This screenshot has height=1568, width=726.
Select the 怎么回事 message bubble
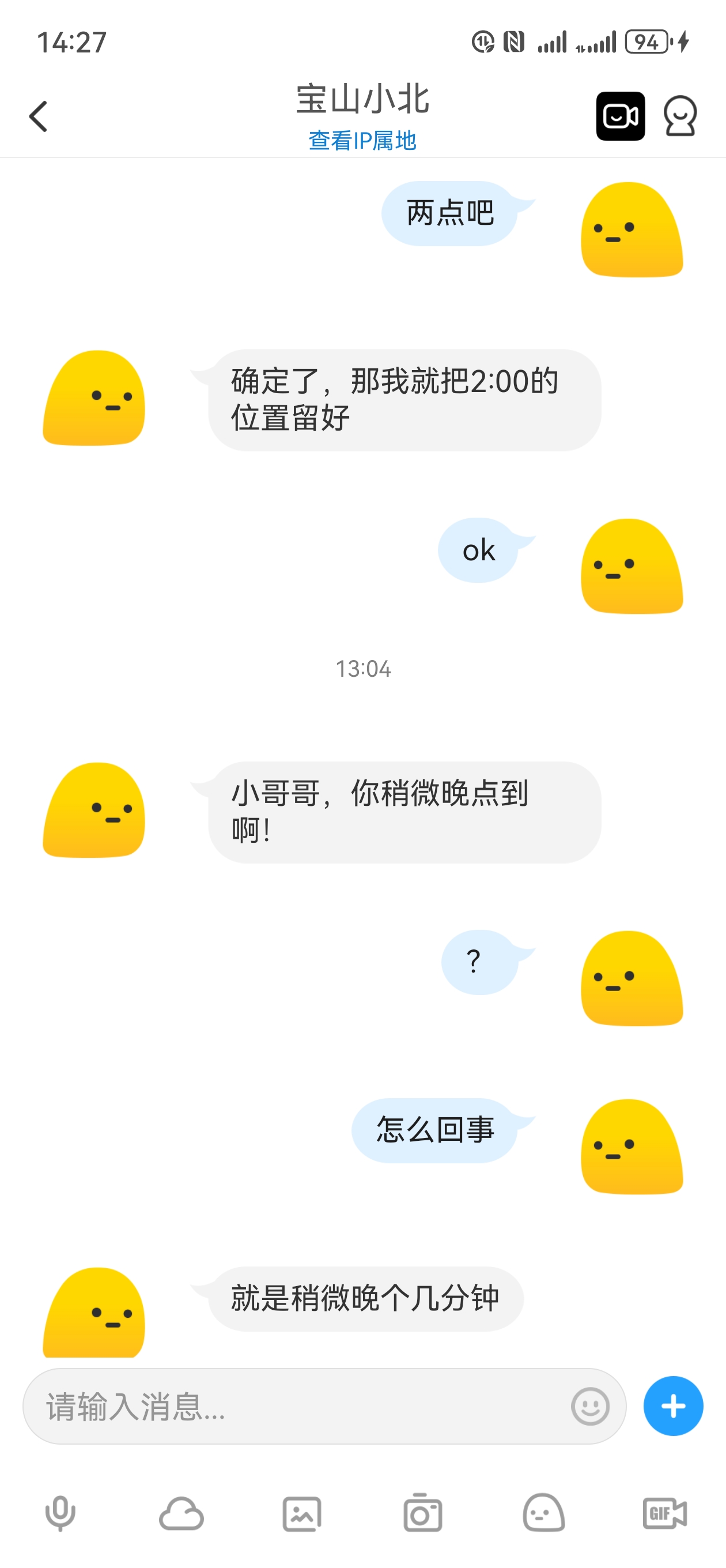tap(433, 1130)
